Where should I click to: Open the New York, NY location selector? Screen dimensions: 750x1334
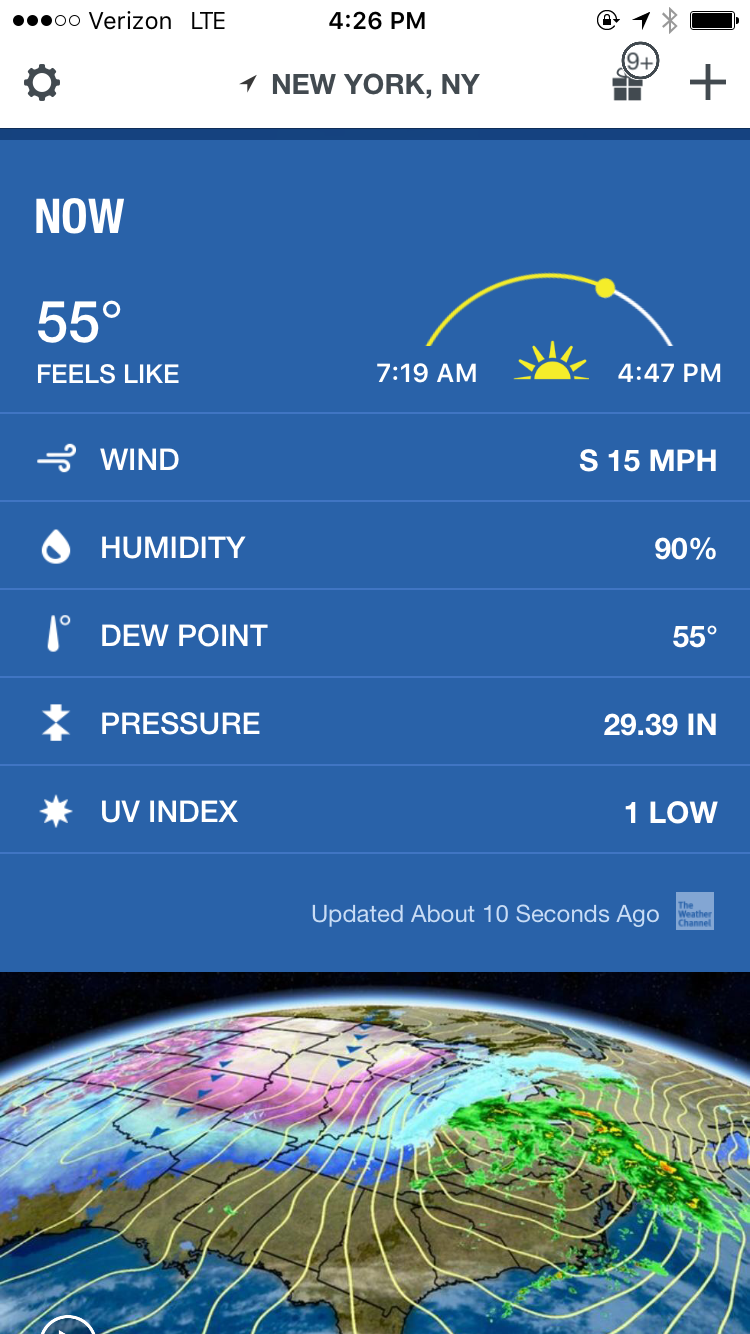(x=361, y=85)
